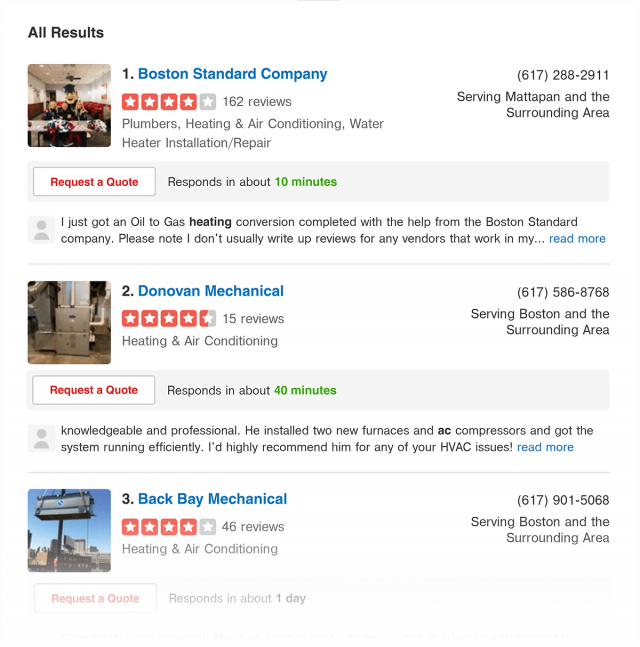Open Back Bay Mechanical listing
Screen dimensions: 640x647
click(x=212, y=499)
